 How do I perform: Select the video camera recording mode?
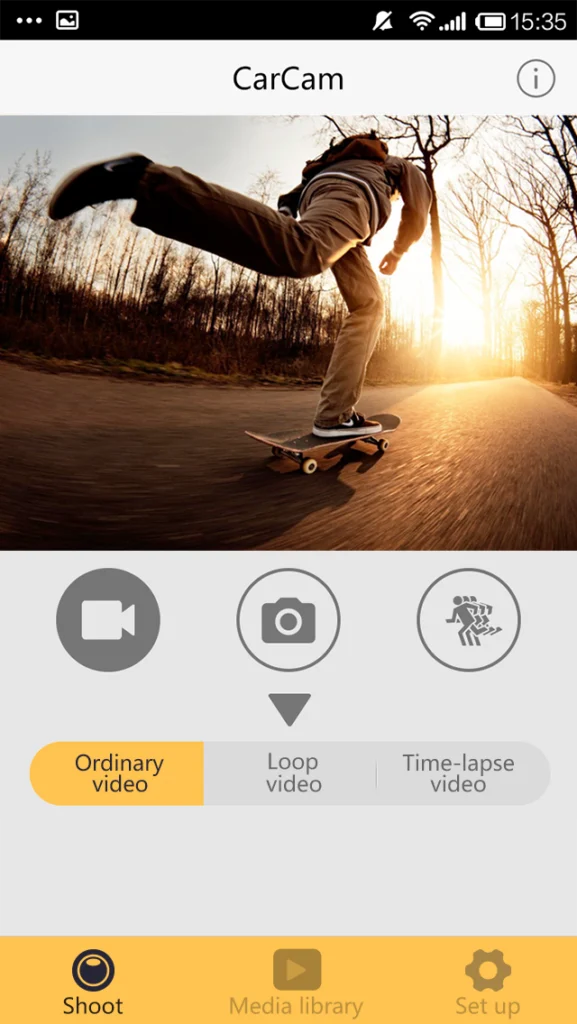click(108, 620)
